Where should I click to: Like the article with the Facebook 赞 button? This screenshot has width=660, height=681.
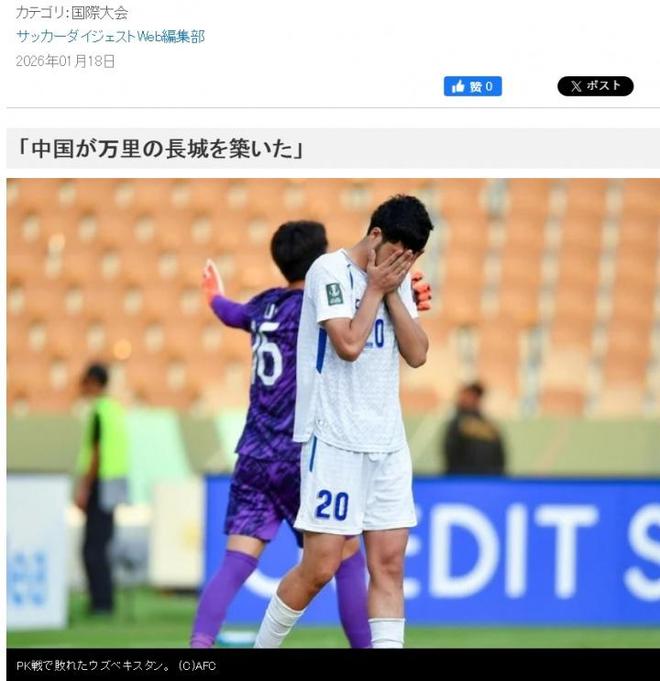click(x=472, y=86)
